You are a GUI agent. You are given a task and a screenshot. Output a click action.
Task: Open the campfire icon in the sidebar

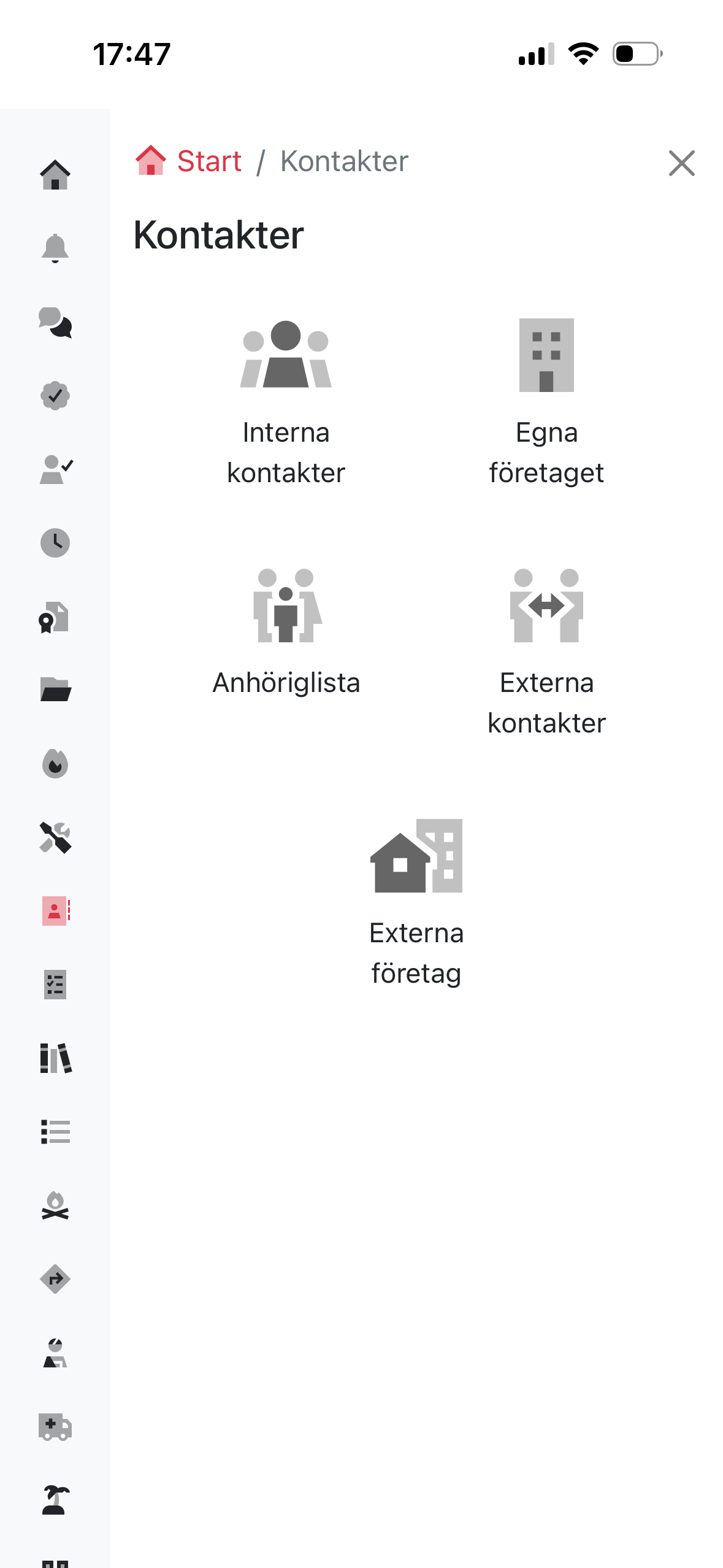click(x=55, y=1205)
